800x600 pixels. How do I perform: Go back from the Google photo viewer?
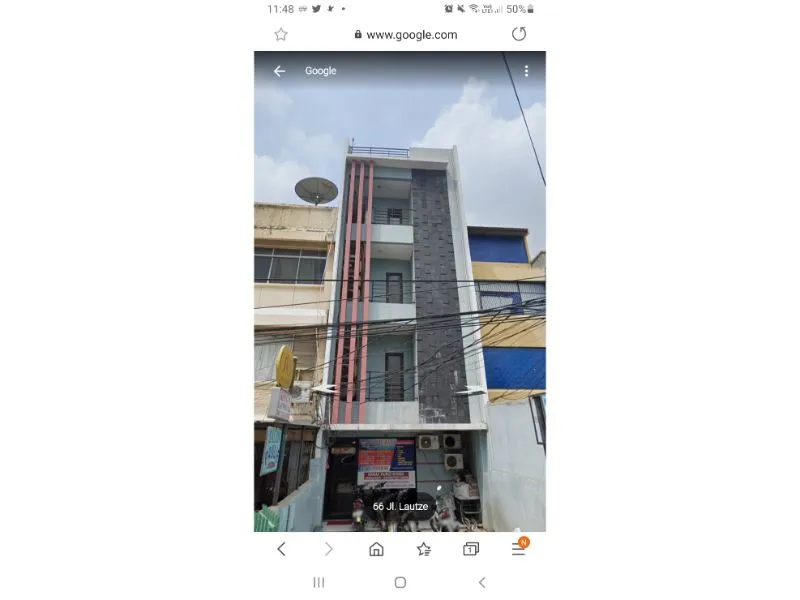pos(279,71)
